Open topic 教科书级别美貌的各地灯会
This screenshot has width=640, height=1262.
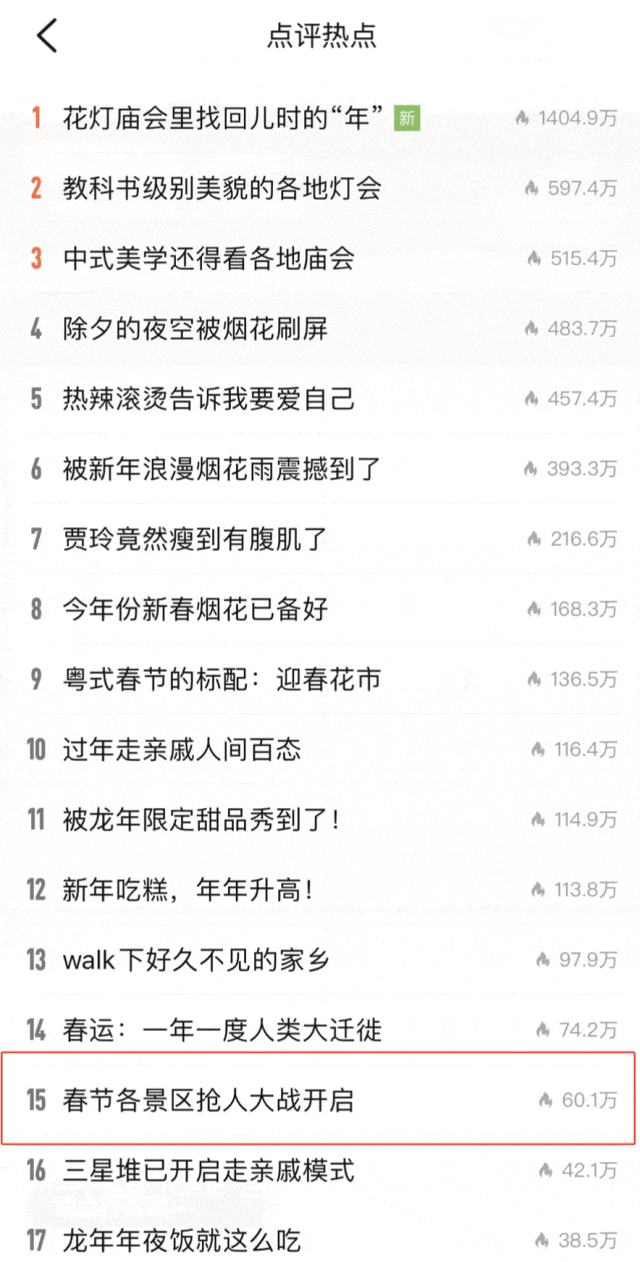pyautogui.click(x=221, y=188)
